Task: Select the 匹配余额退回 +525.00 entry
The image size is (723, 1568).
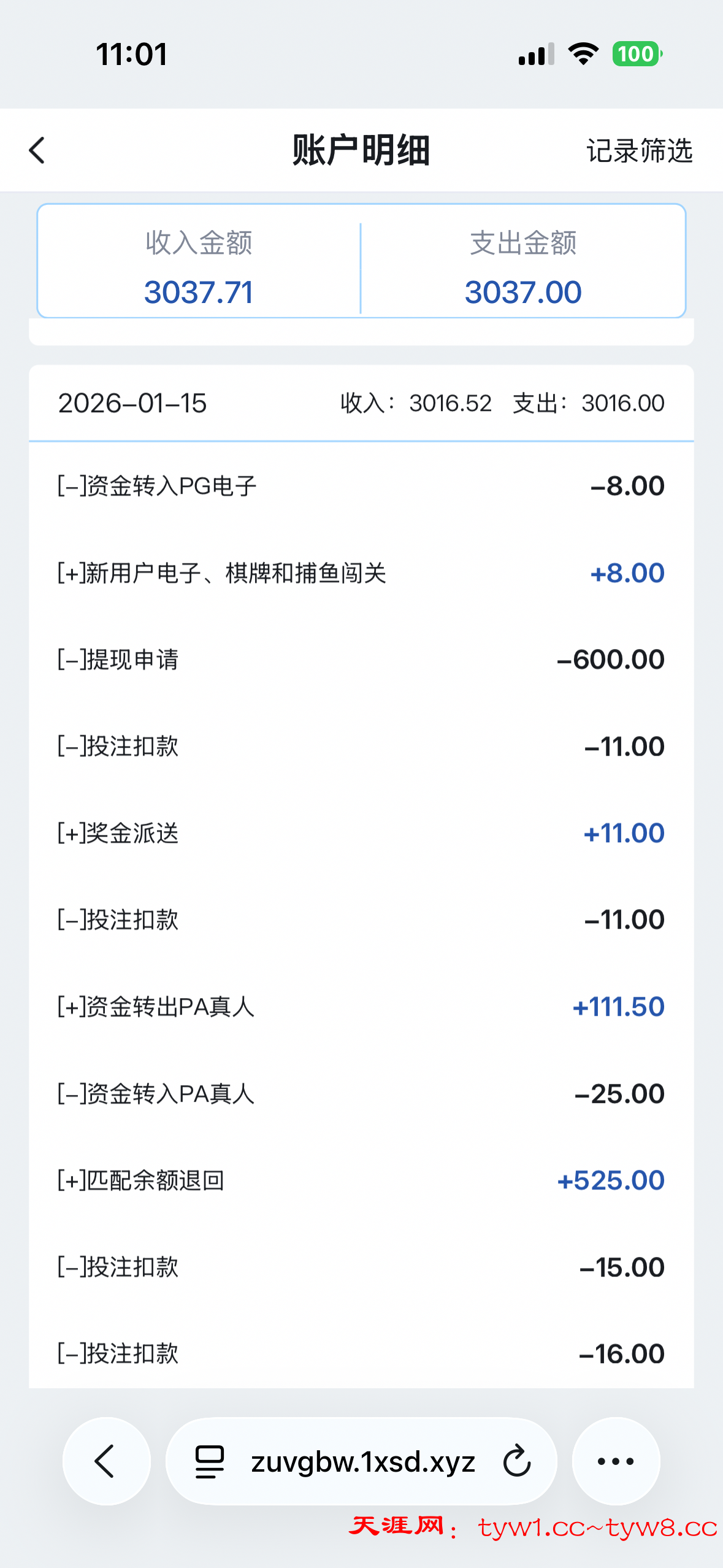Action: (362, 1178)
